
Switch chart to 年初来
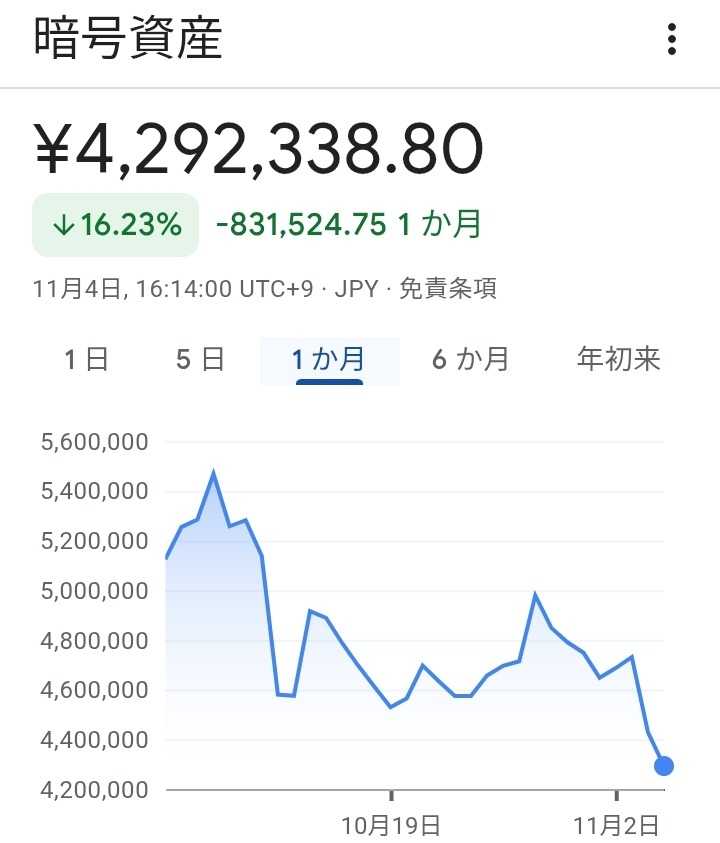click(x=618, y=360)
